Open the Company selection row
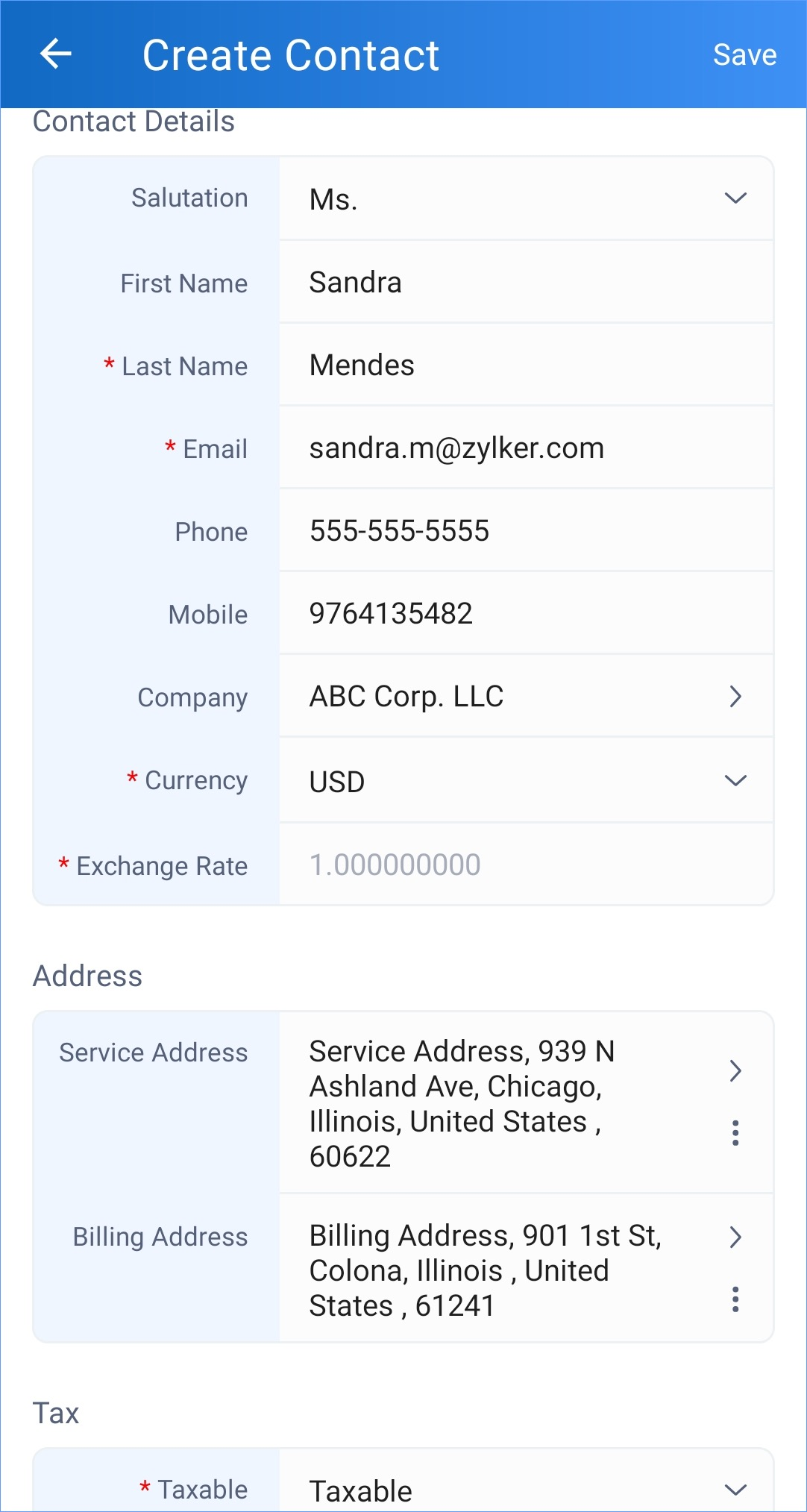 tap(525, 697)
